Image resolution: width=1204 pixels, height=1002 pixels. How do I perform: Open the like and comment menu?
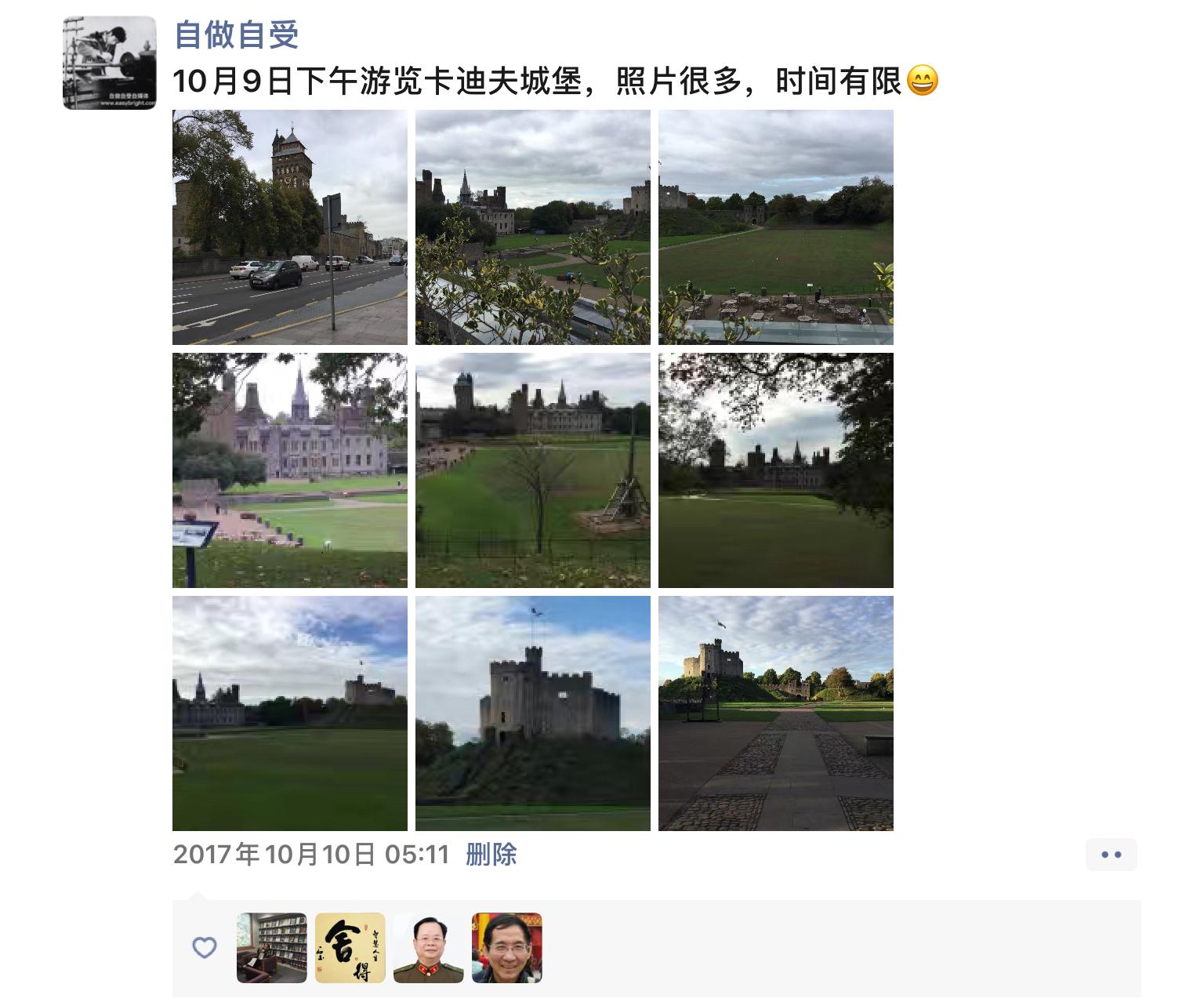(x=1111, y=855)
